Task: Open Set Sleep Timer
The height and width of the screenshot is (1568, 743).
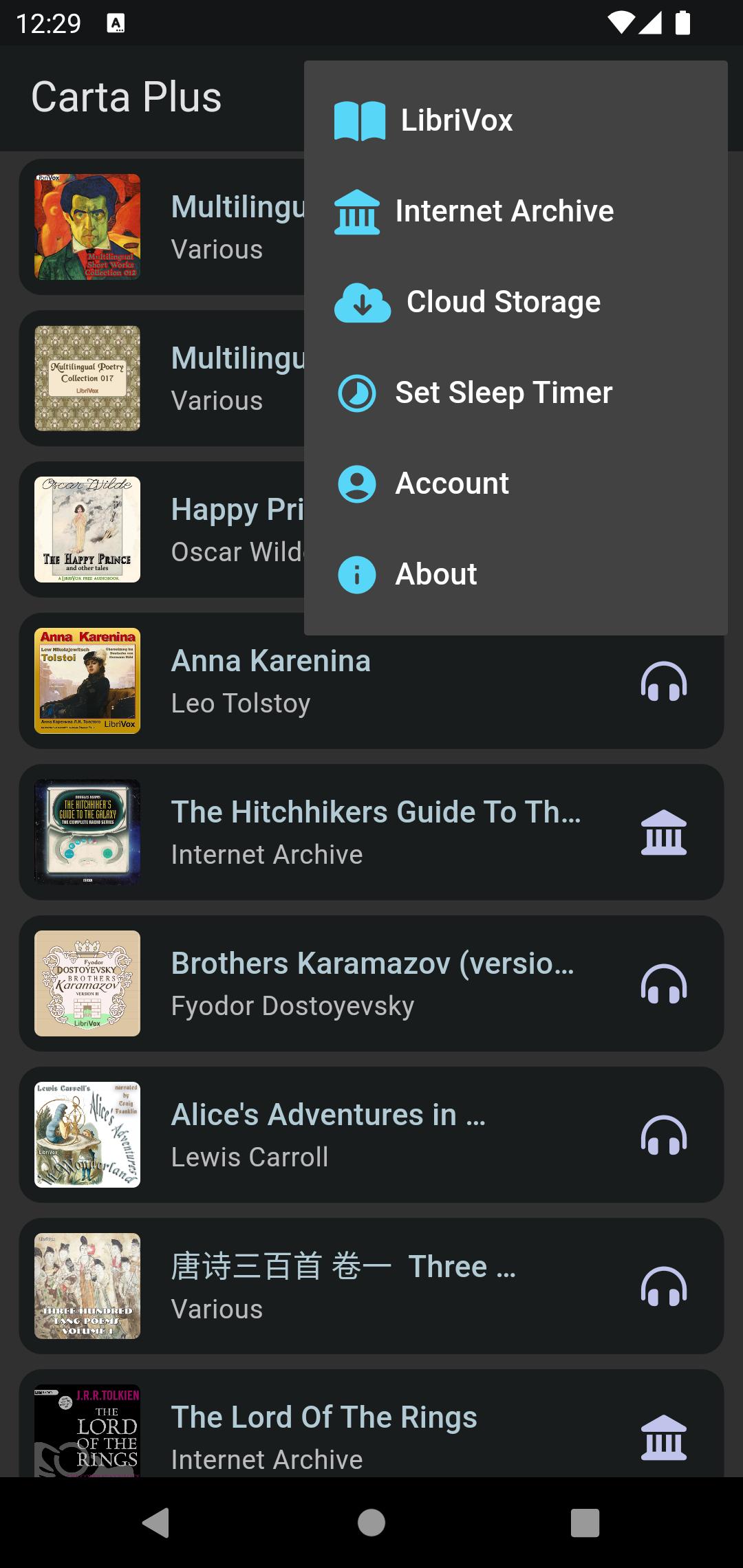Action: point(503,393)
